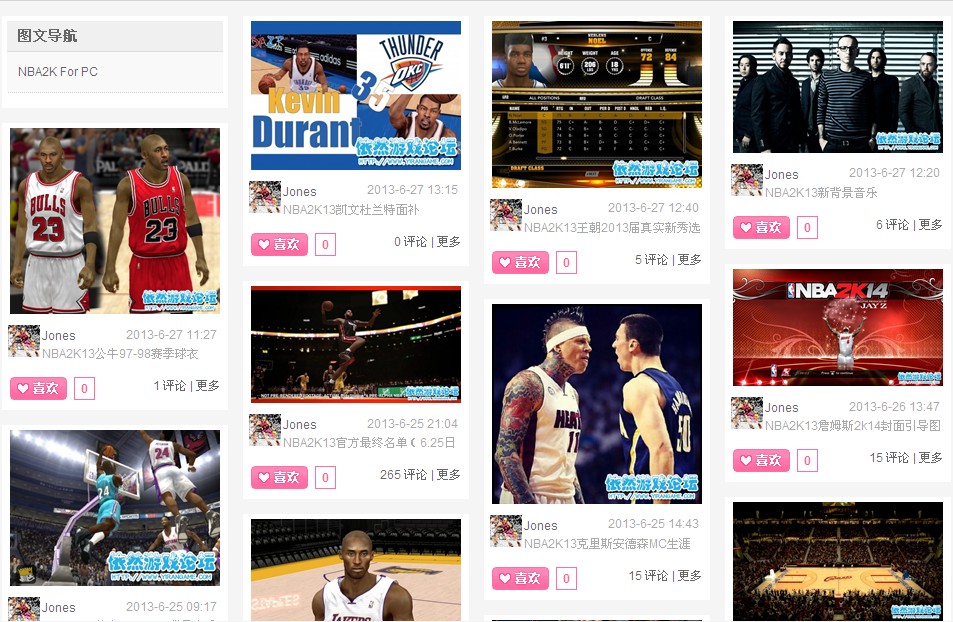This screenshot has height=622, width=953.
Task: View the 265 comments on 官方最终名单 post
Action: pos(403,475)
